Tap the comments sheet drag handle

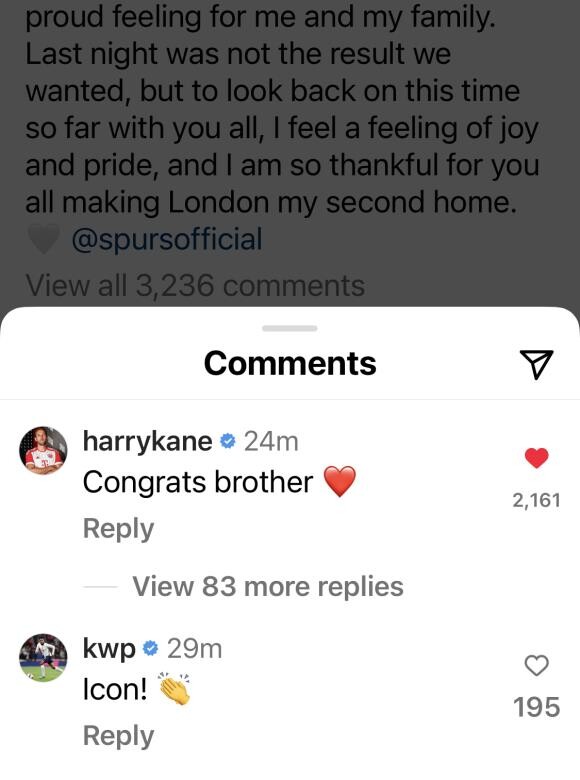tap(290, 328)
